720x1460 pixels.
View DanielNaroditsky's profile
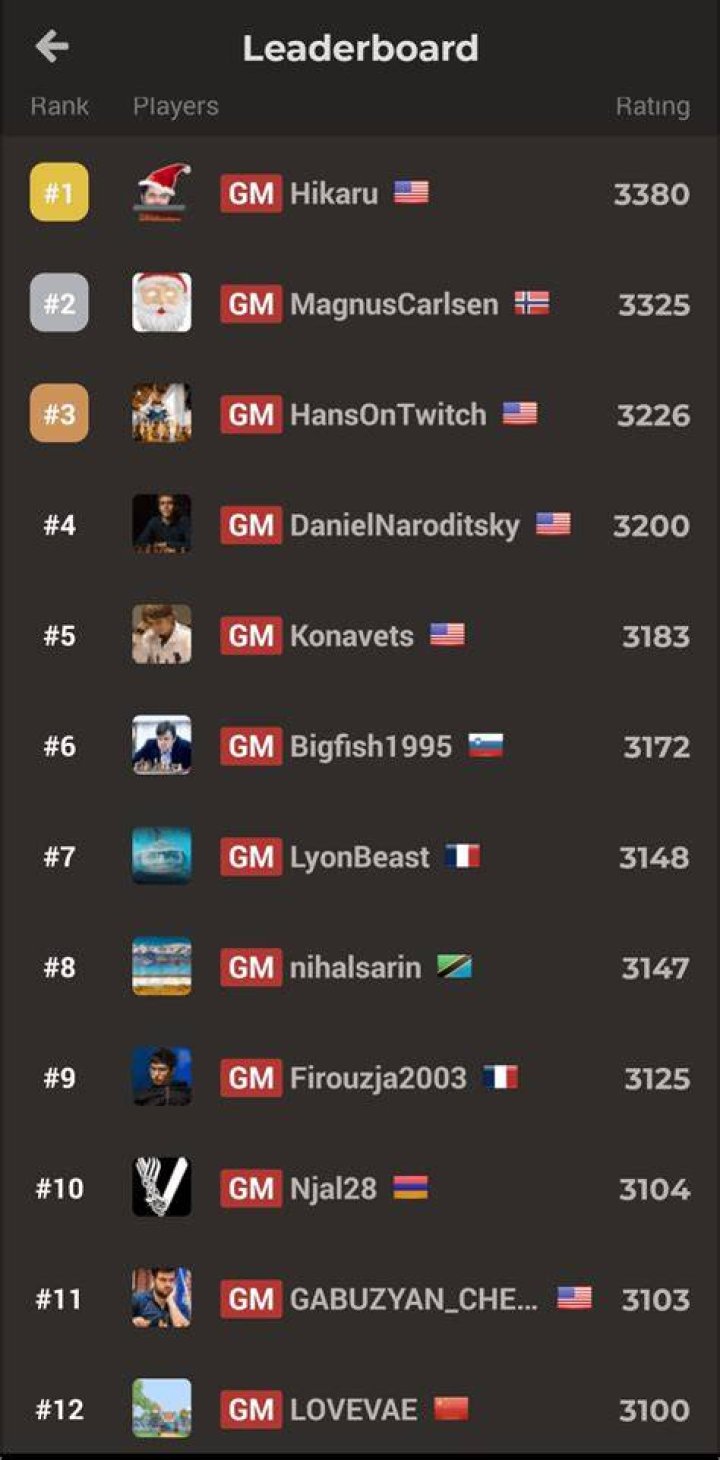tap(360, 525)
